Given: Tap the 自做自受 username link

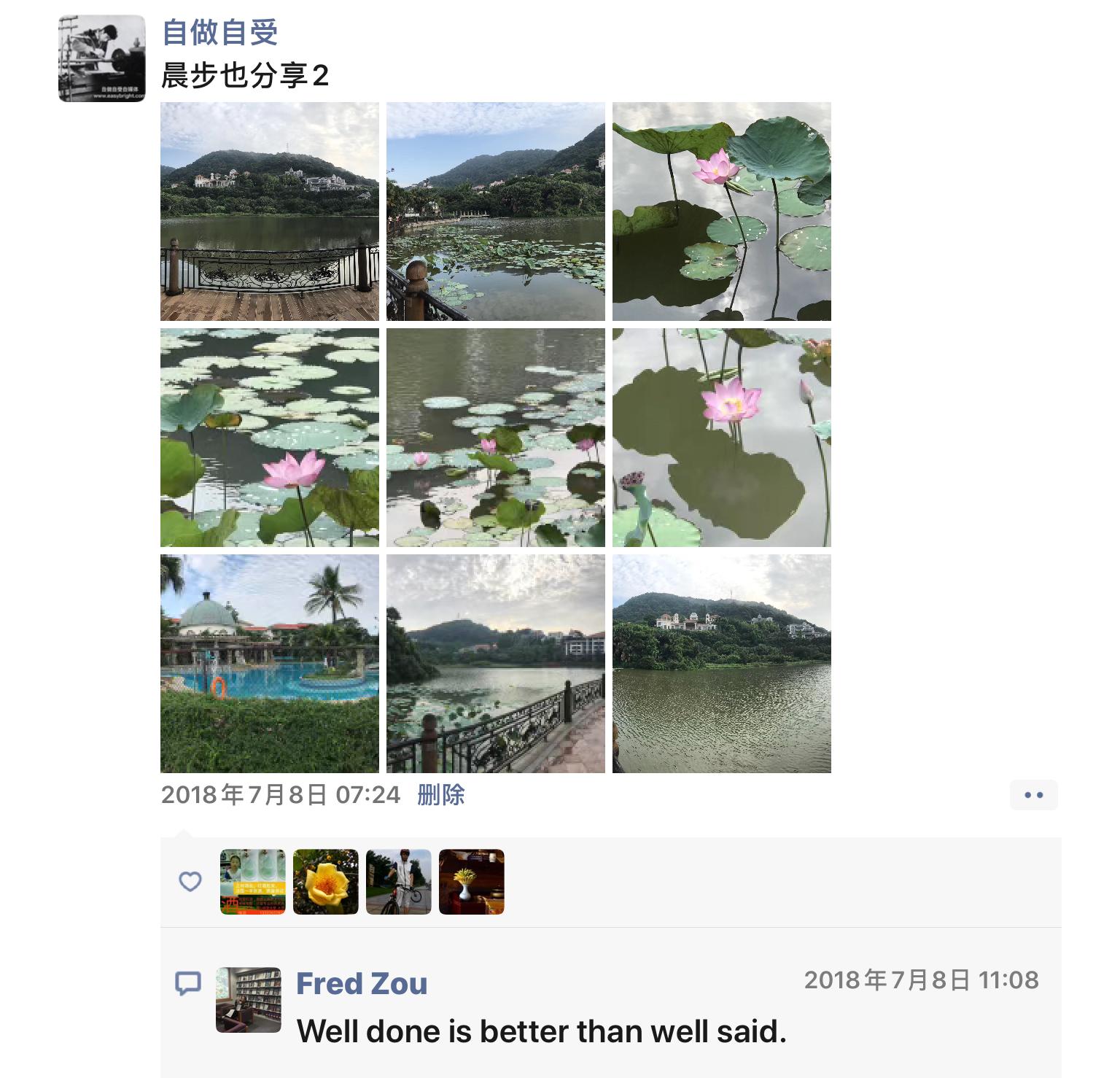Looking at the screenshot, I should 219,32.
